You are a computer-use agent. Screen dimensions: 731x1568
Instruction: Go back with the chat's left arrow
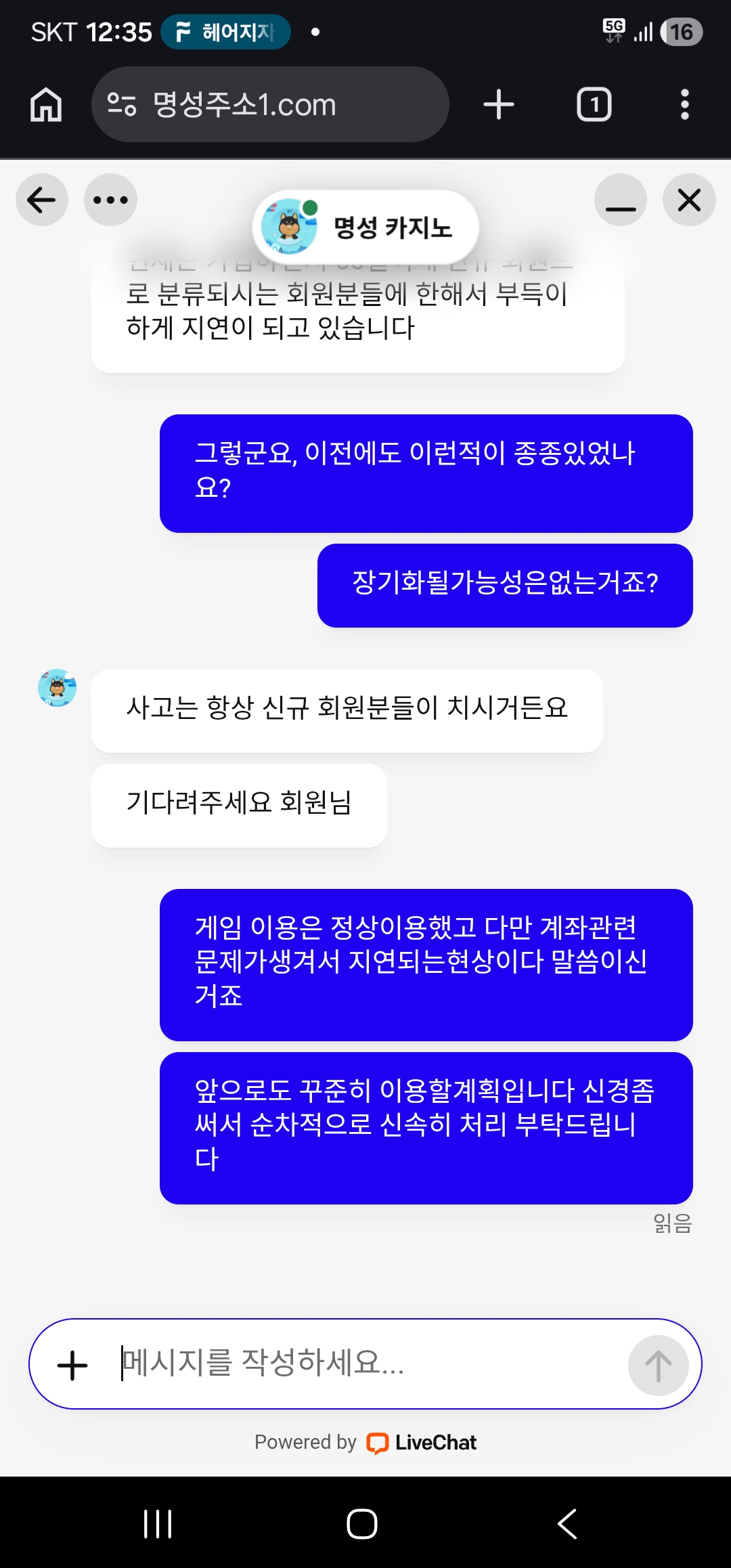click(x=42, y=200)
